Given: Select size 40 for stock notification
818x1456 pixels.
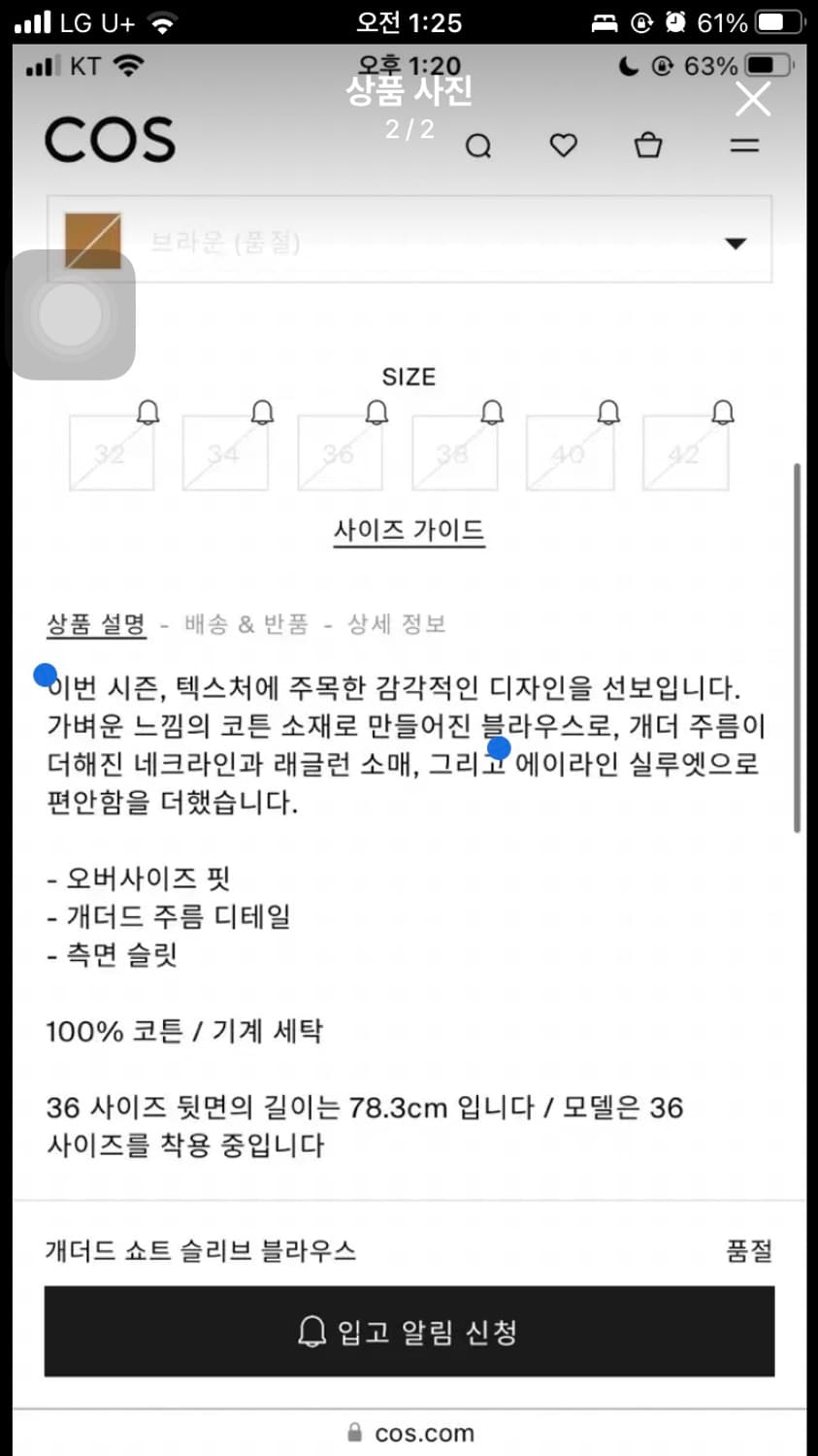Looking at the screenshot, I should [x=570, y=452].
